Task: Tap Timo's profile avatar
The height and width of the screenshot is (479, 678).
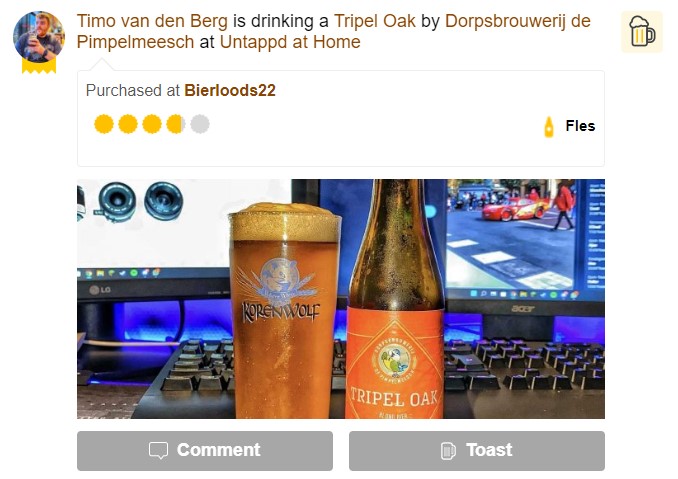Action: 39,38
